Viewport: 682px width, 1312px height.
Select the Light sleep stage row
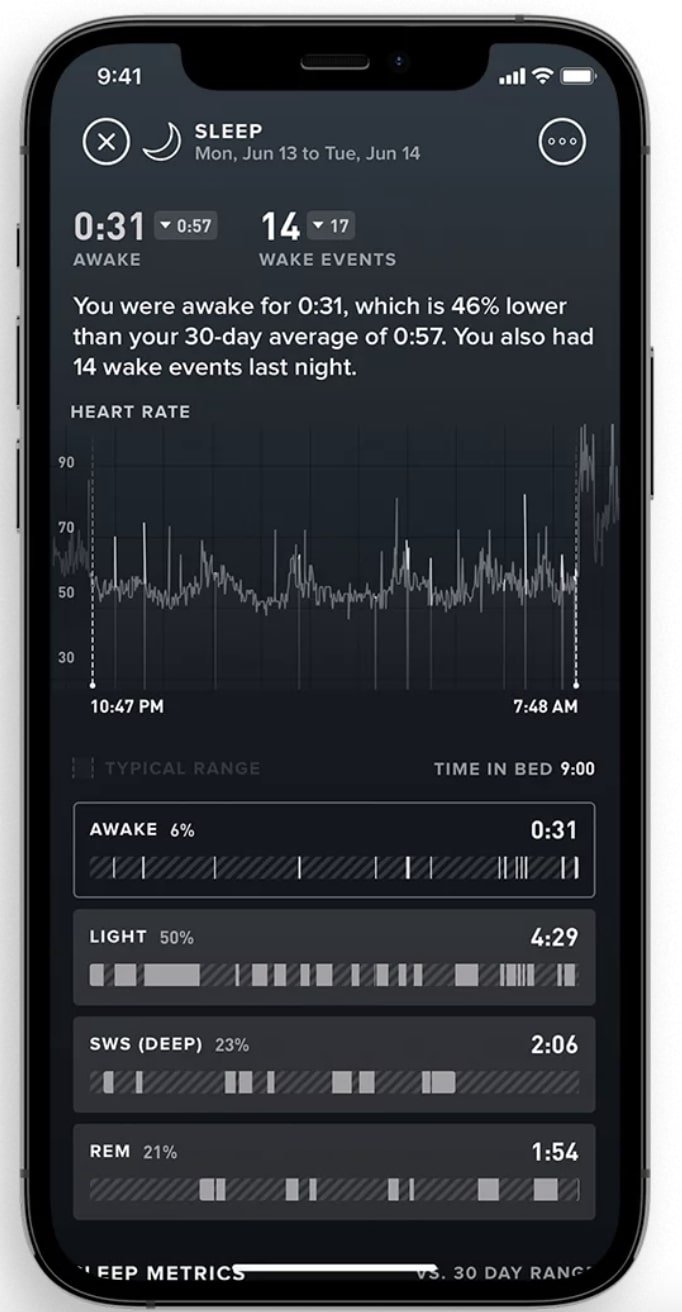click(x=334, y=957)
